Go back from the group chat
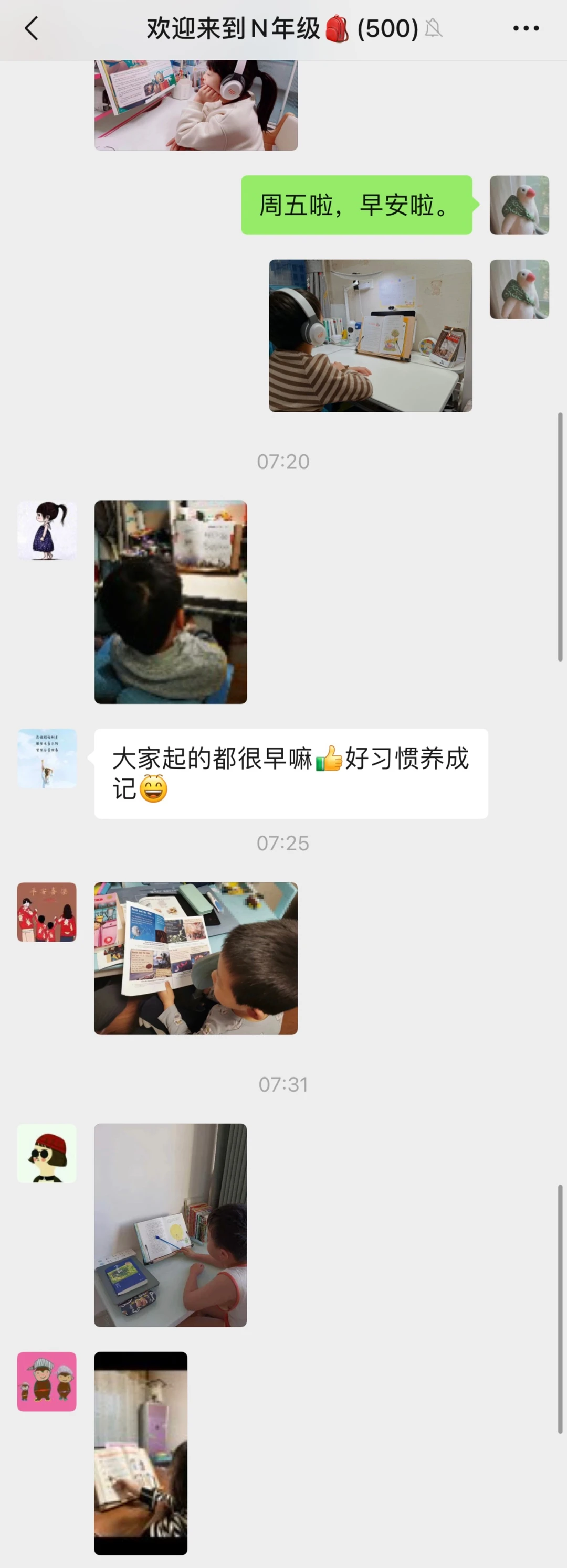The width and height of the screenshot is (567, 1568). (x=31, y=29)
